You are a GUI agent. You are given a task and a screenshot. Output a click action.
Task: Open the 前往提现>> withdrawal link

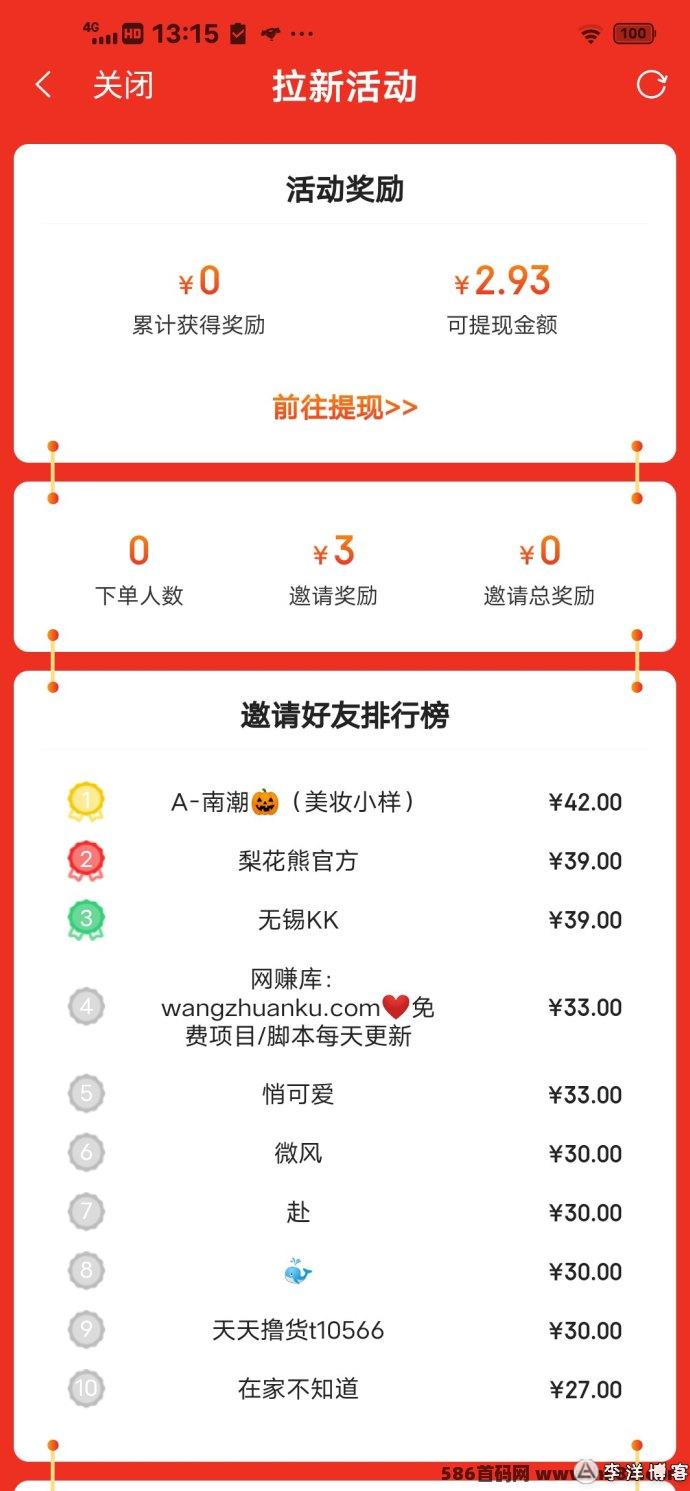coord(345,408)
